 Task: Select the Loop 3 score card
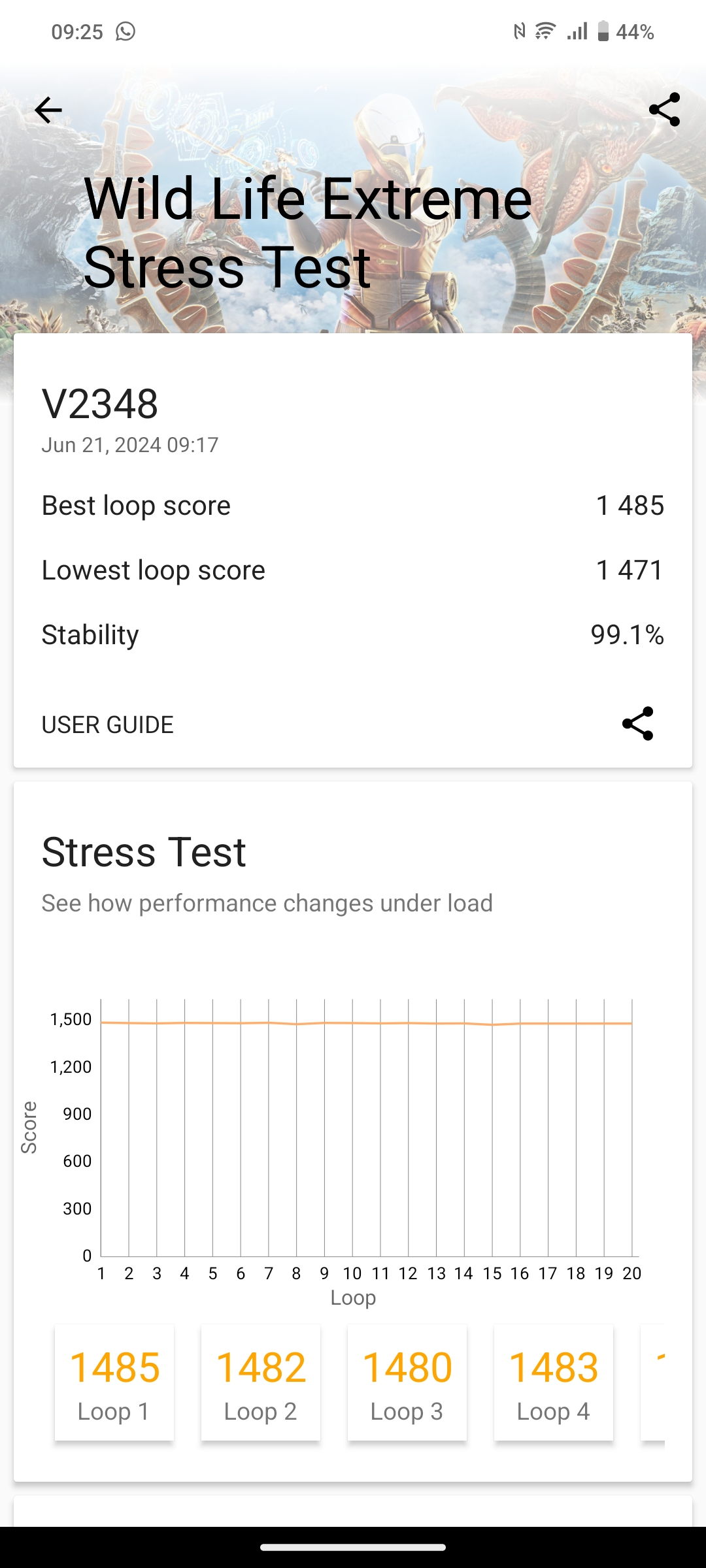[x=407, y=1382]
